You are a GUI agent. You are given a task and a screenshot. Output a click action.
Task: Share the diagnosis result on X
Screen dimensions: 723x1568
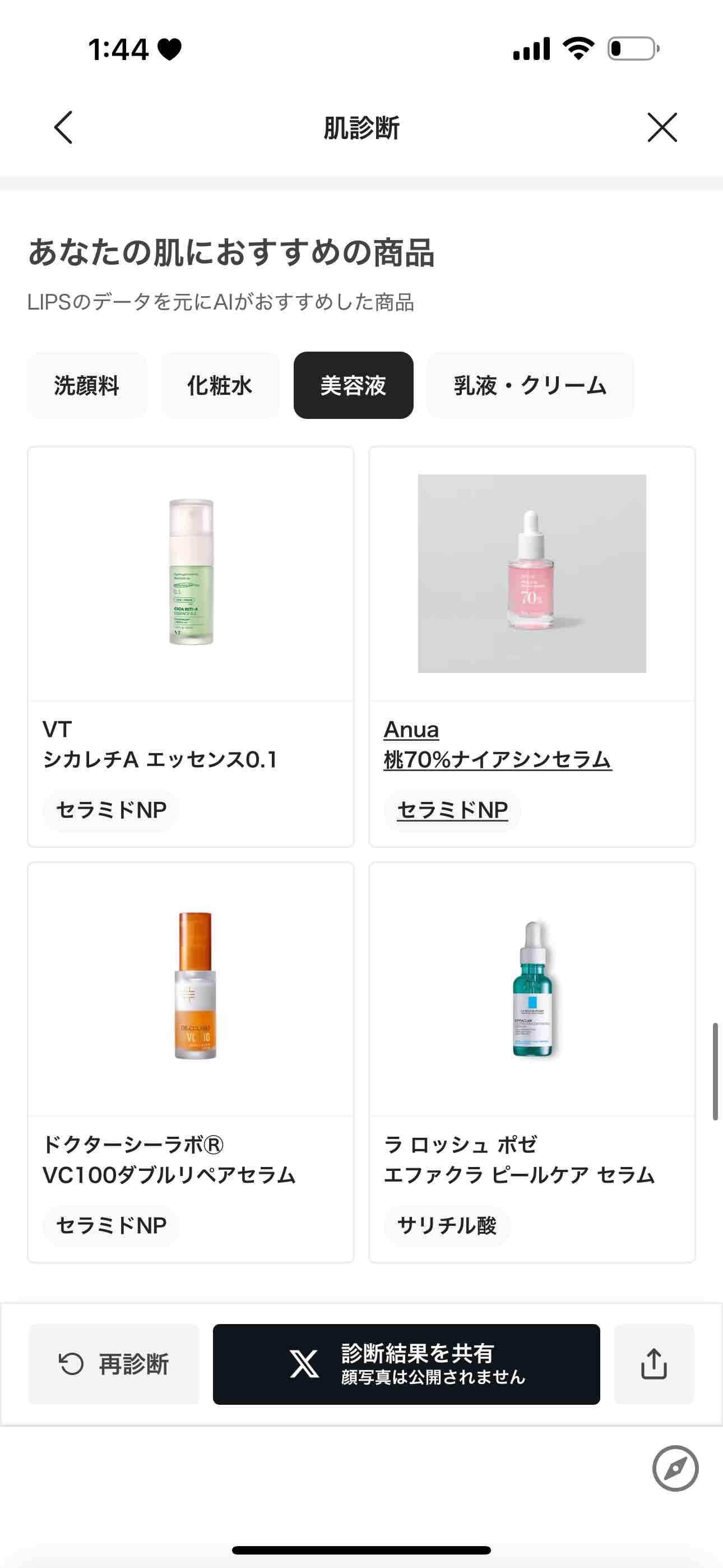(x=406, y=1364)
